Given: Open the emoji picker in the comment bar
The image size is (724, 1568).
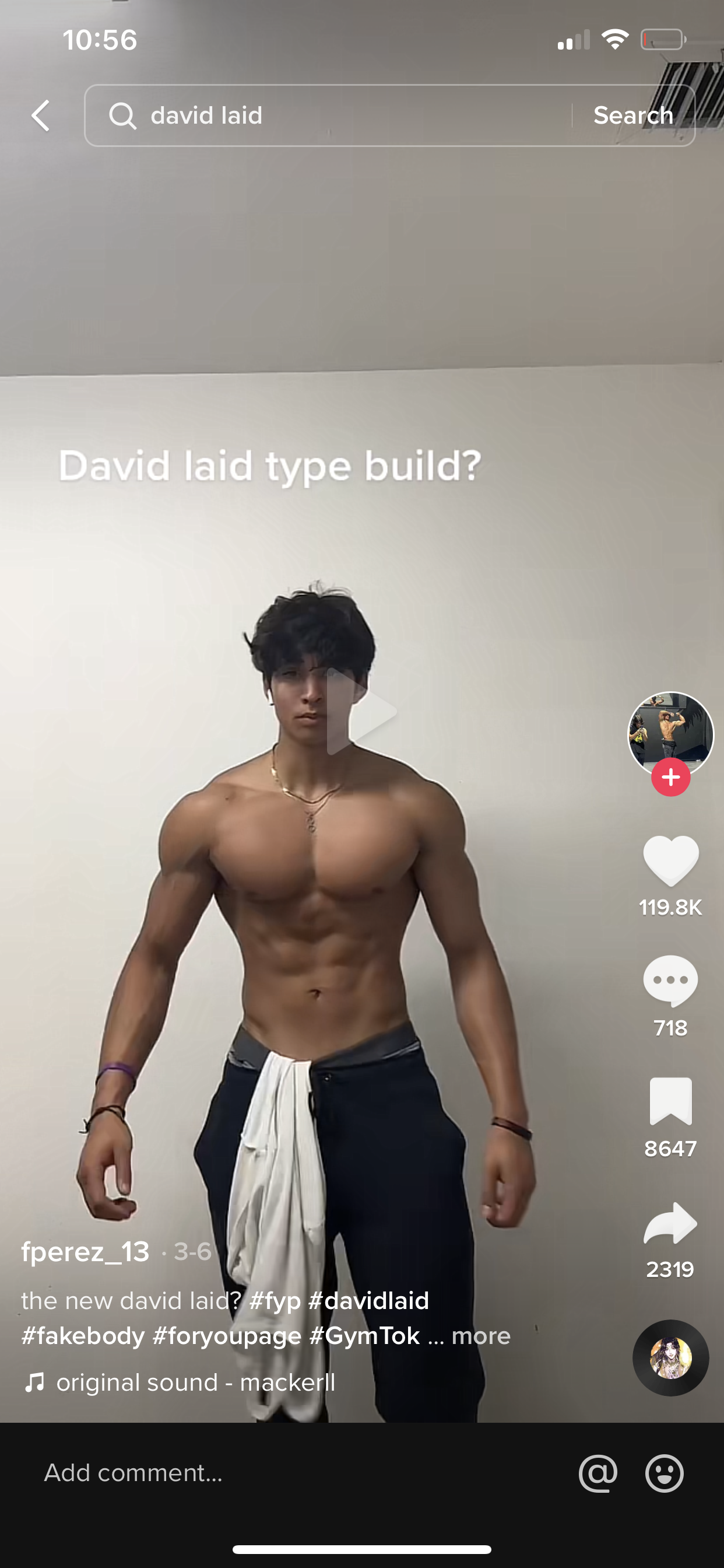Looking at the screenshot, I should click(x=665, y=1473).
